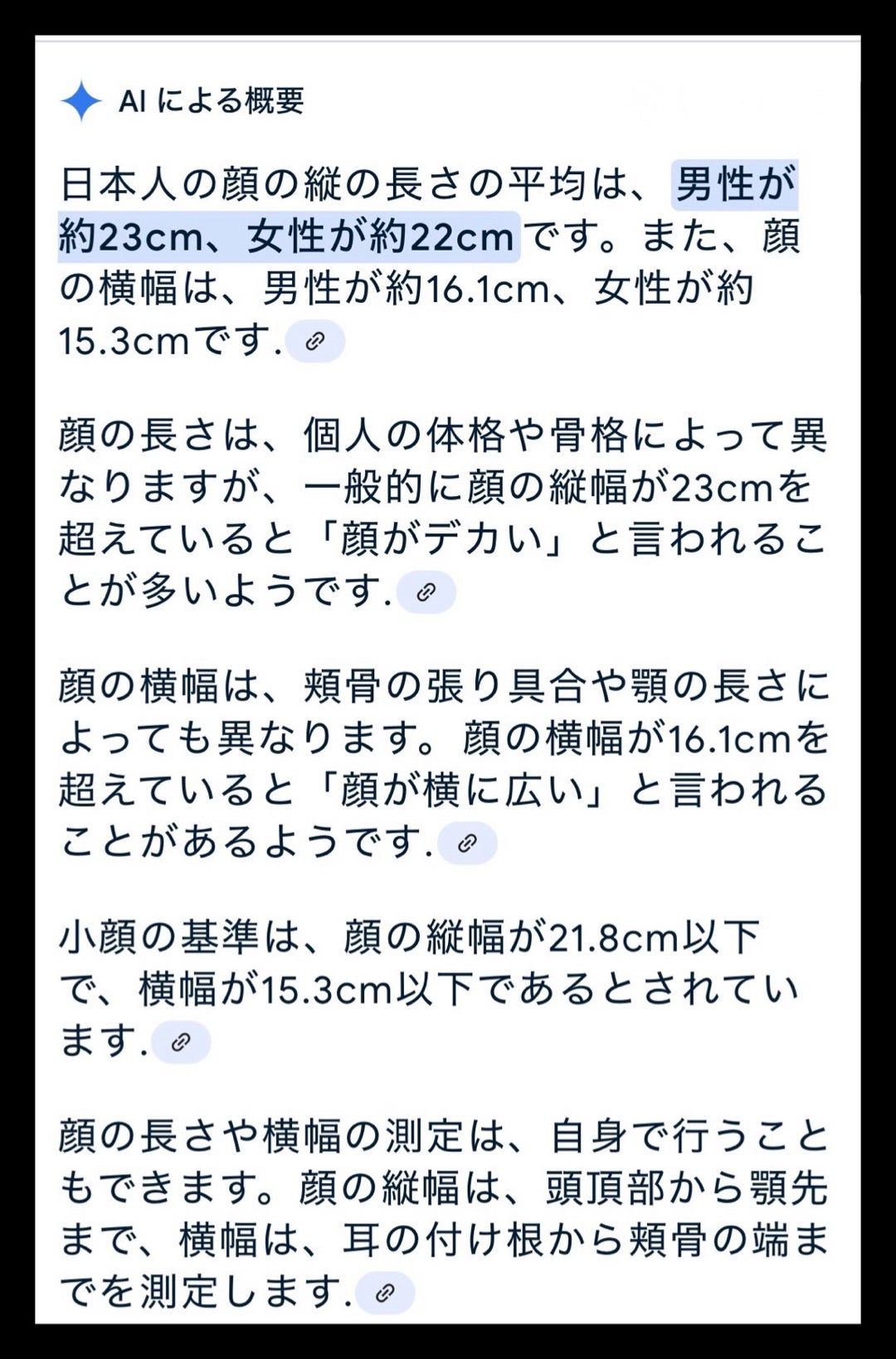Open link chip after を測定します paragraph
The height and width of the screenshot is (1359, 896).
[x=384, y=1293]
